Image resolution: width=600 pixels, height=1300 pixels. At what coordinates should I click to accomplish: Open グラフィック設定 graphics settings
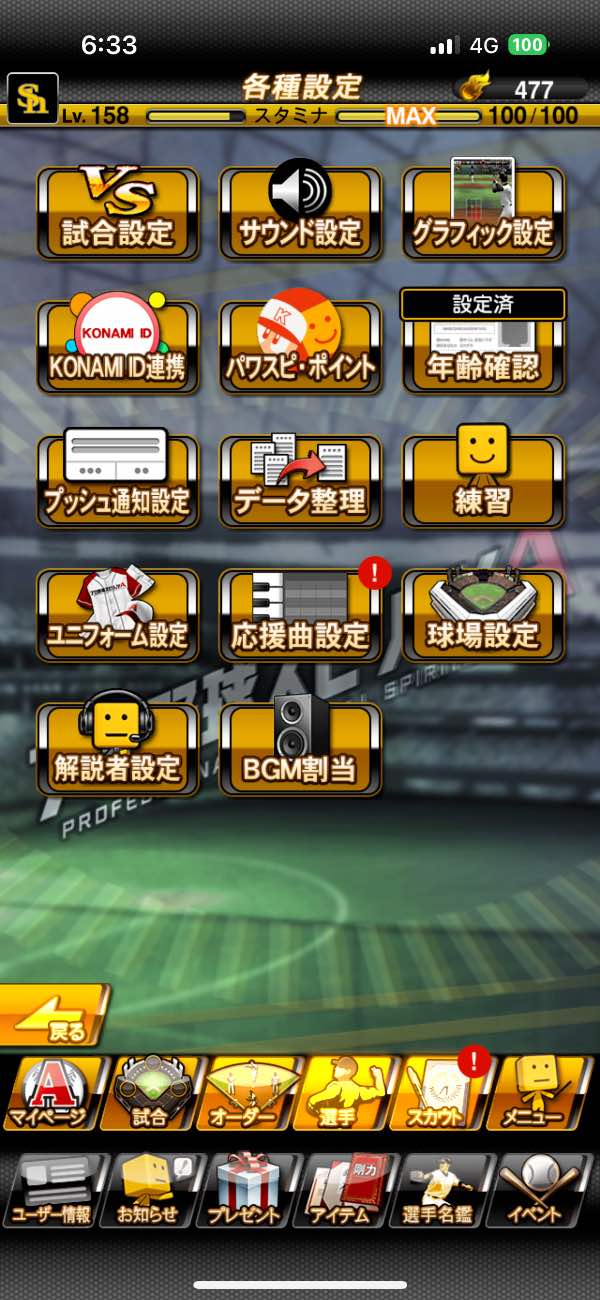(x=483, y=212)
